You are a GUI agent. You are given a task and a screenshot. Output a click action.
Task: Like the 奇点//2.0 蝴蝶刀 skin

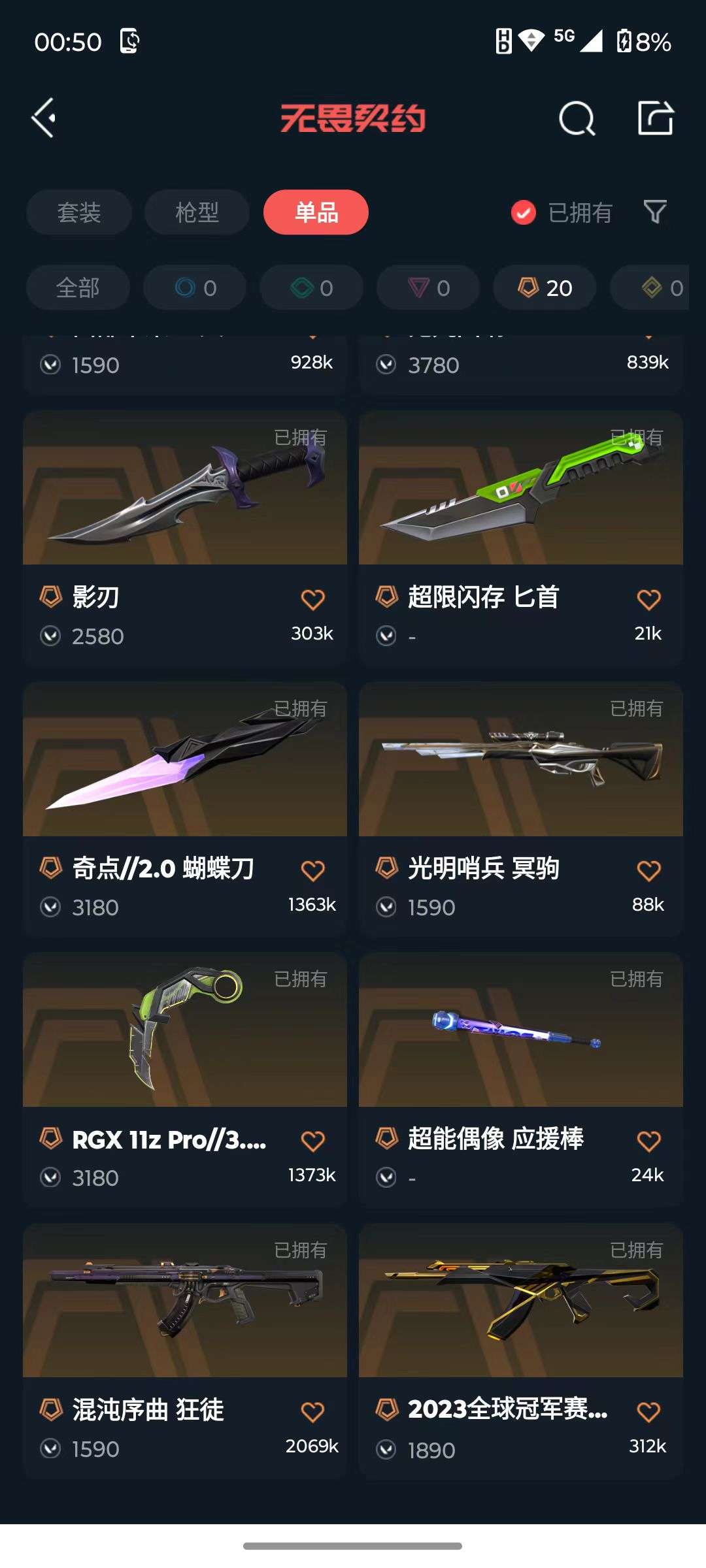pyautogui.click(x=312, y=870)
